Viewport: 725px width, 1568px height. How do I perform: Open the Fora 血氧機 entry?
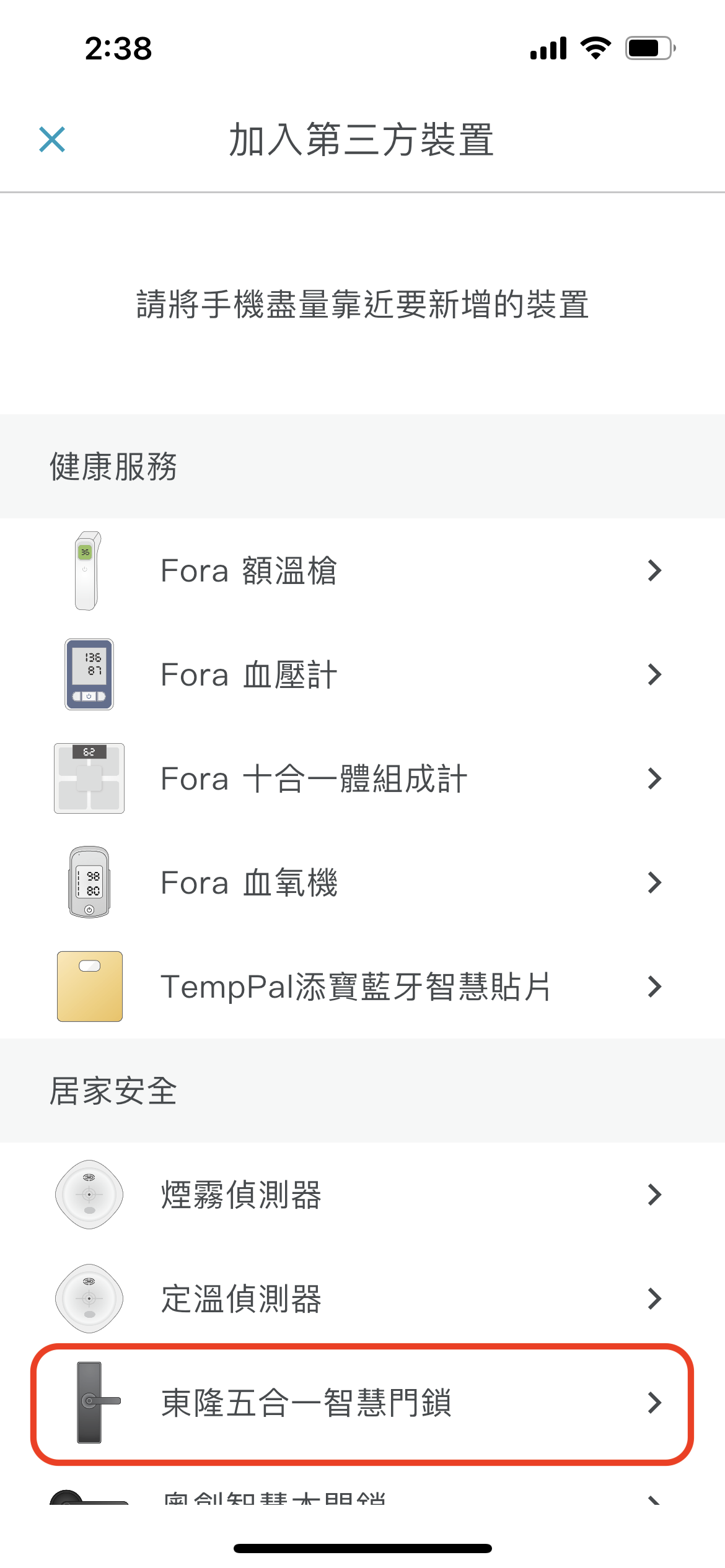(362, 882)
